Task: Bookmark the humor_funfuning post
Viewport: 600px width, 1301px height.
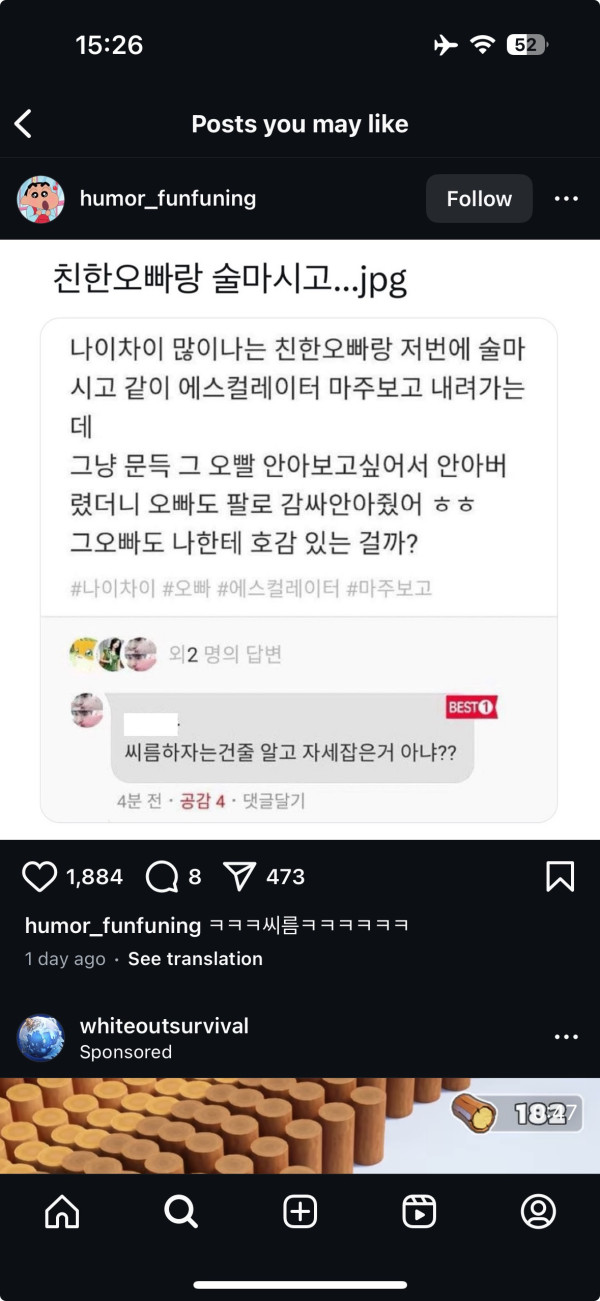Action: [560, 877]
